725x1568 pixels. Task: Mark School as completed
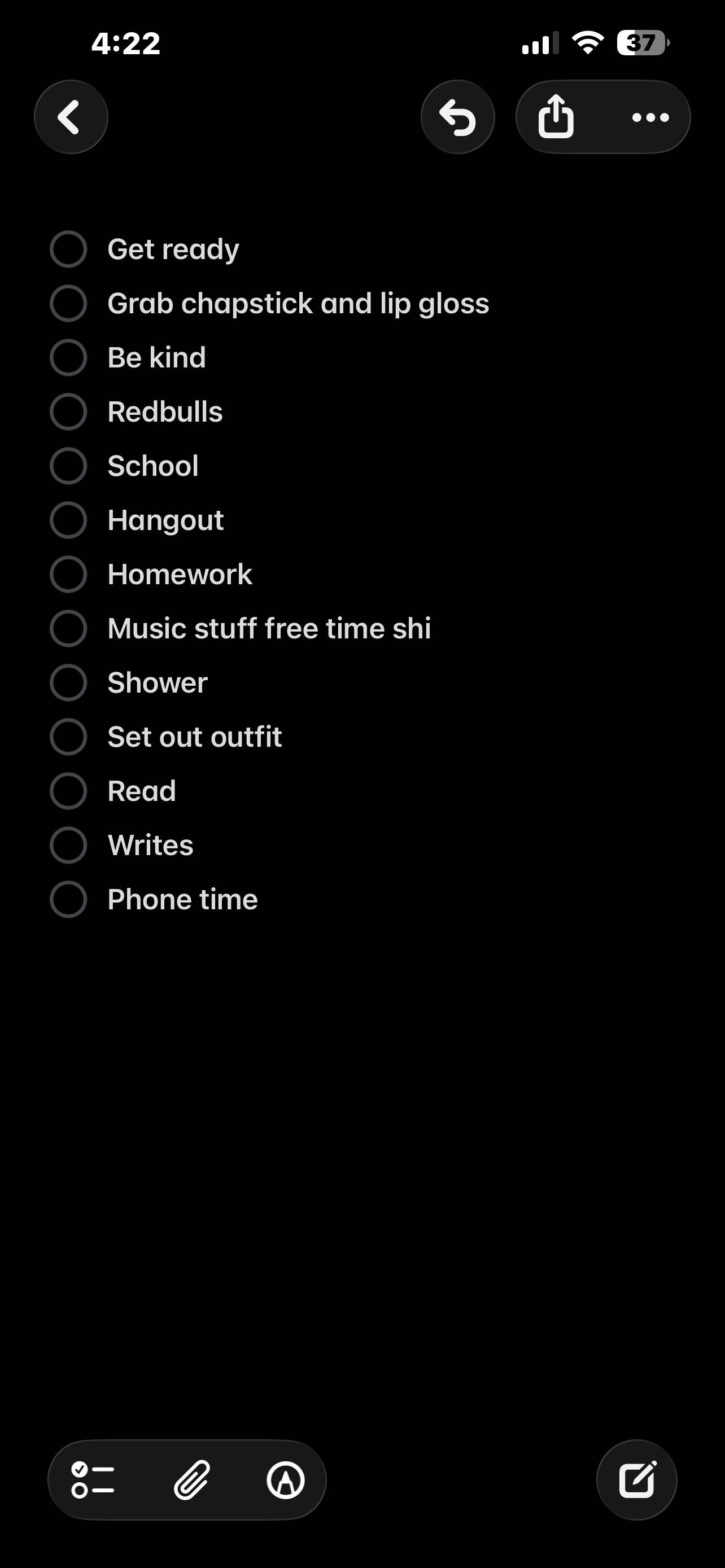coord(68,466)
